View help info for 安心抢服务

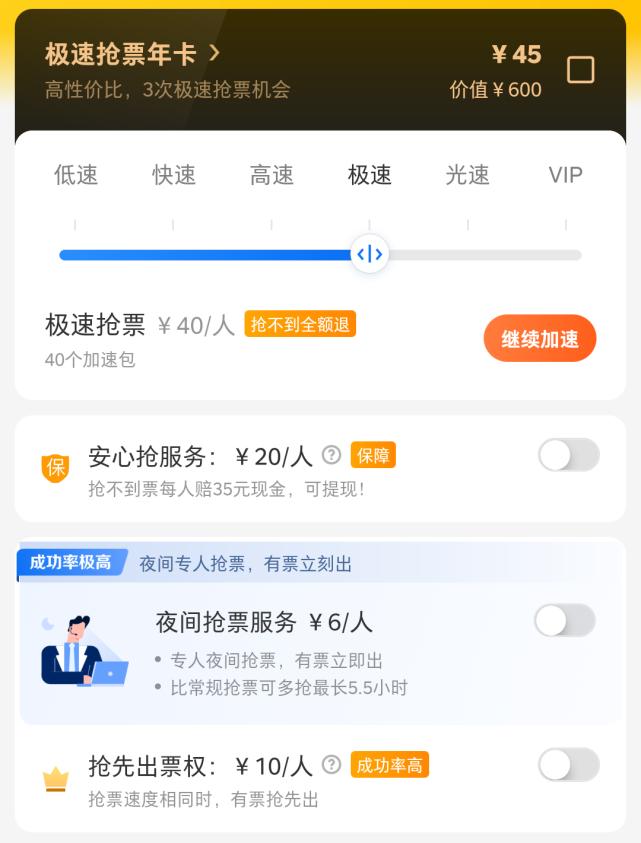(x=331, y=456)
